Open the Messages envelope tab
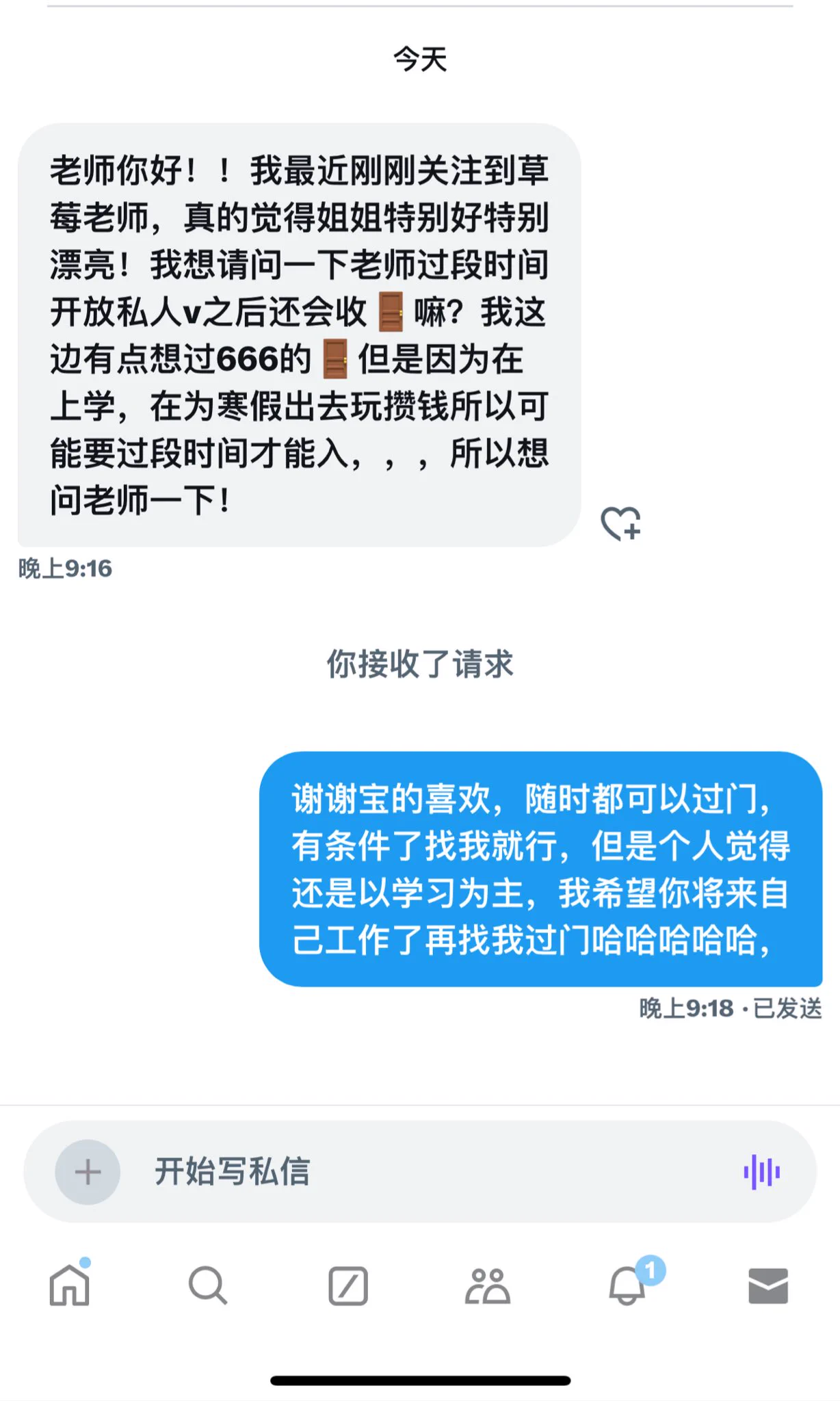 click(768, 1286)
